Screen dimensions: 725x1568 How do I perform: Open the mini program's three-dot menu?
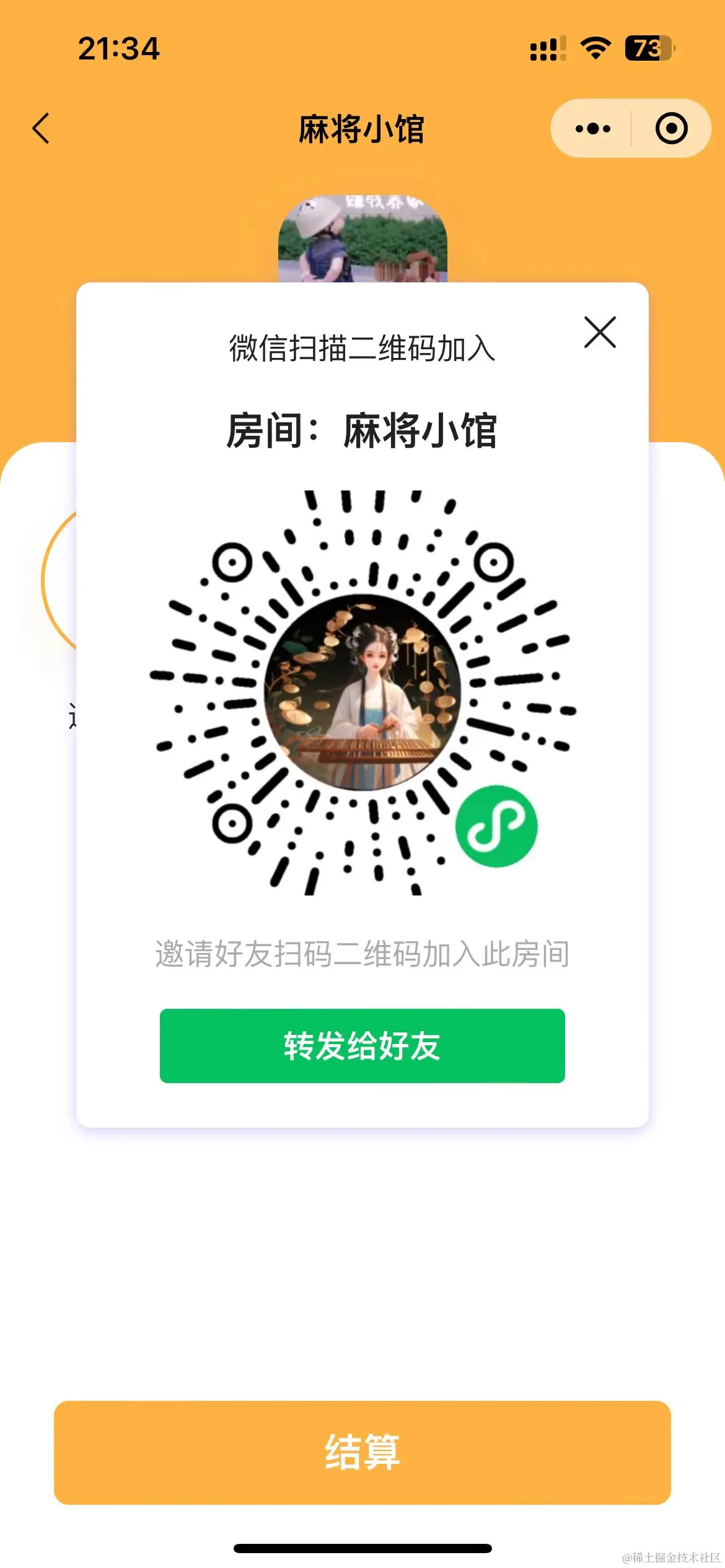(592, 129)
